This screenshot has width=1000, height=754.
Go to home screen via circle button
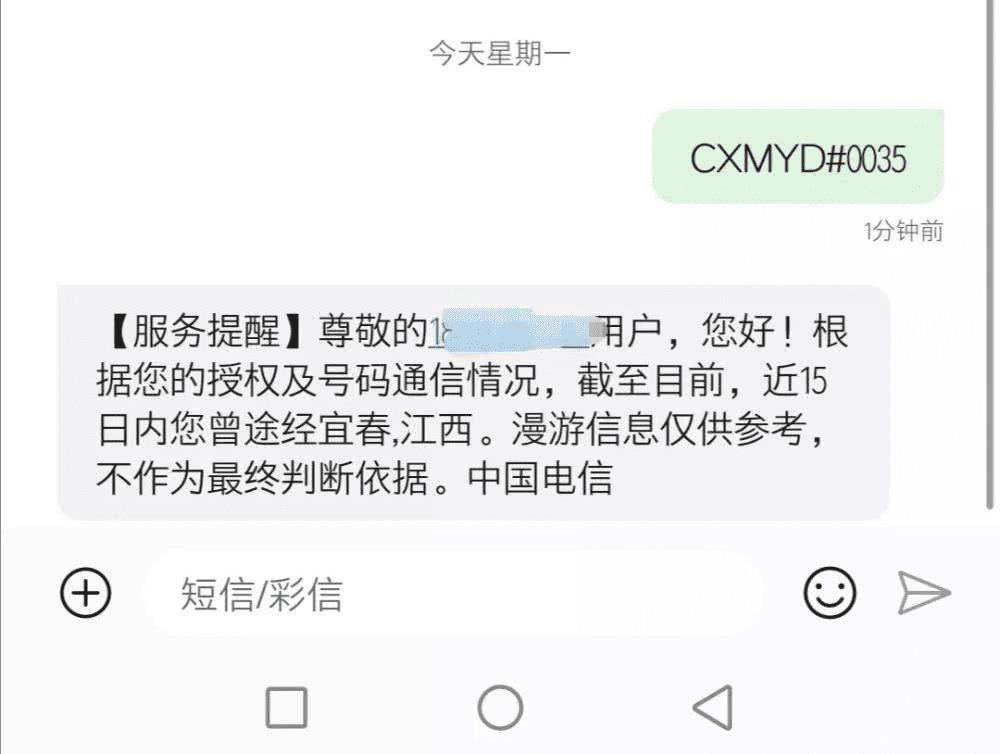(500, 708)
